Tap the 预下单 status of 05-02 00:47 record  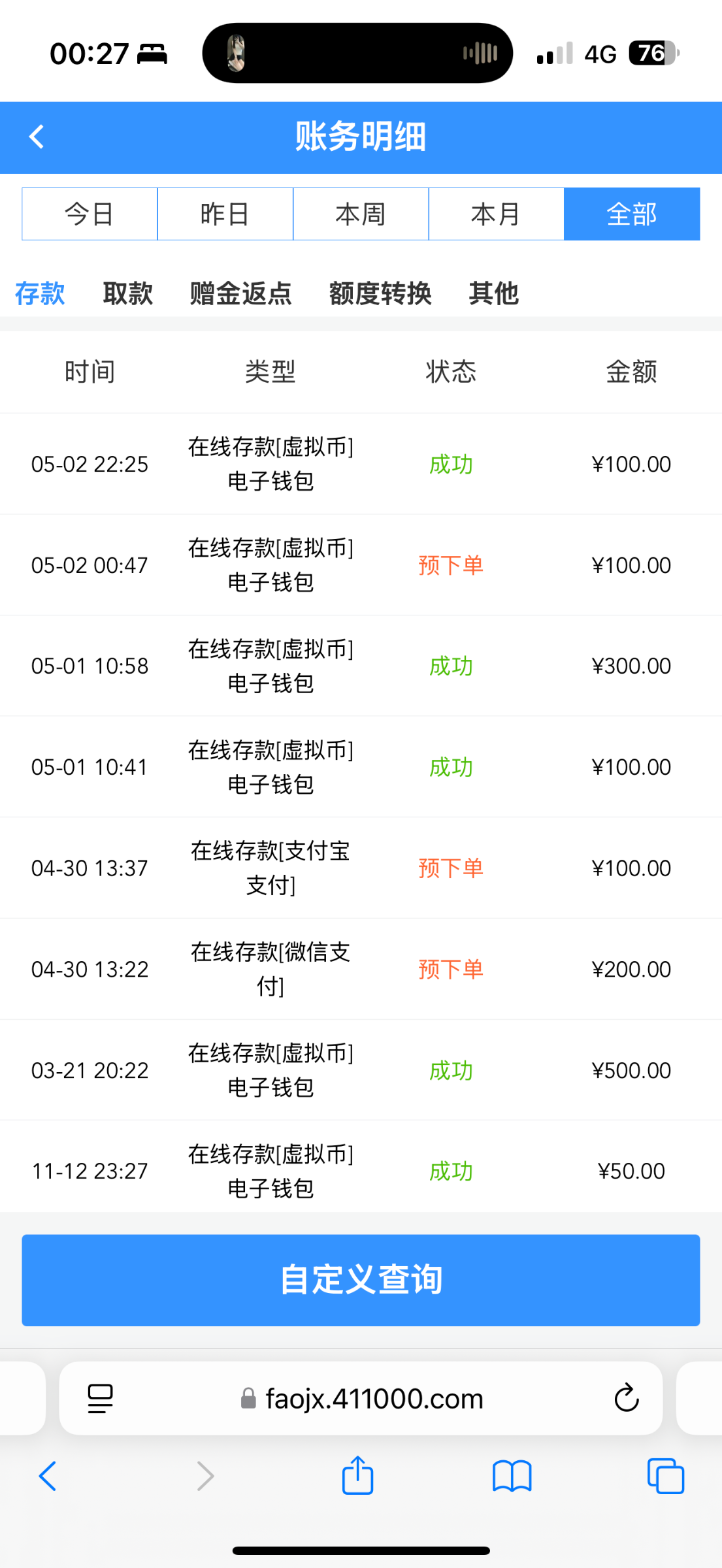[451, 565]
